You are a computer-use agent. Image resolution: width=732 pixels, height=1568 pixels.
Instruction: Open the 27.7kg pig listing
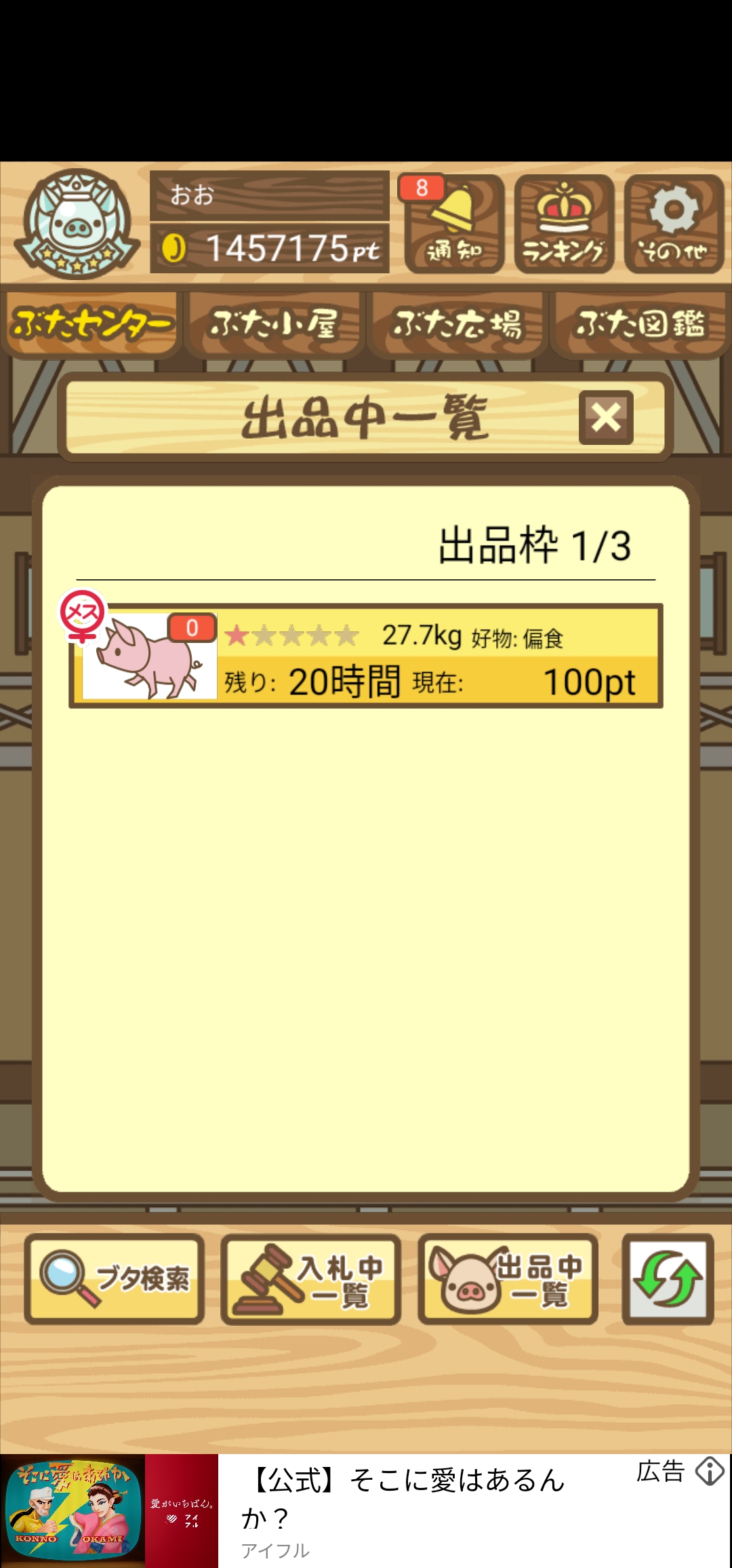[x=366, y=656]
